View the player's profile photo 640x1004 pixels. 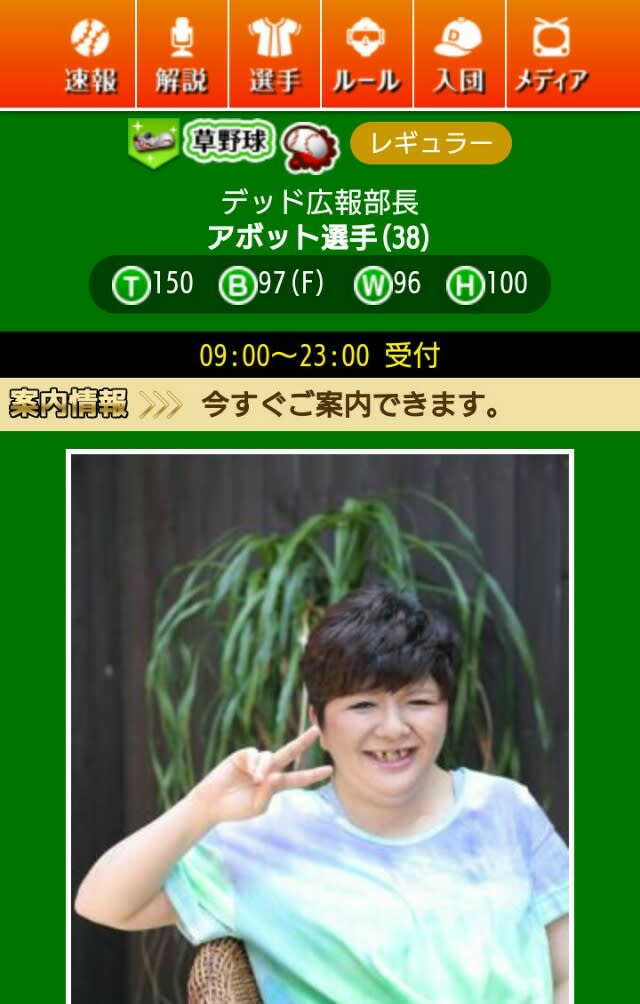click(320, 728)
